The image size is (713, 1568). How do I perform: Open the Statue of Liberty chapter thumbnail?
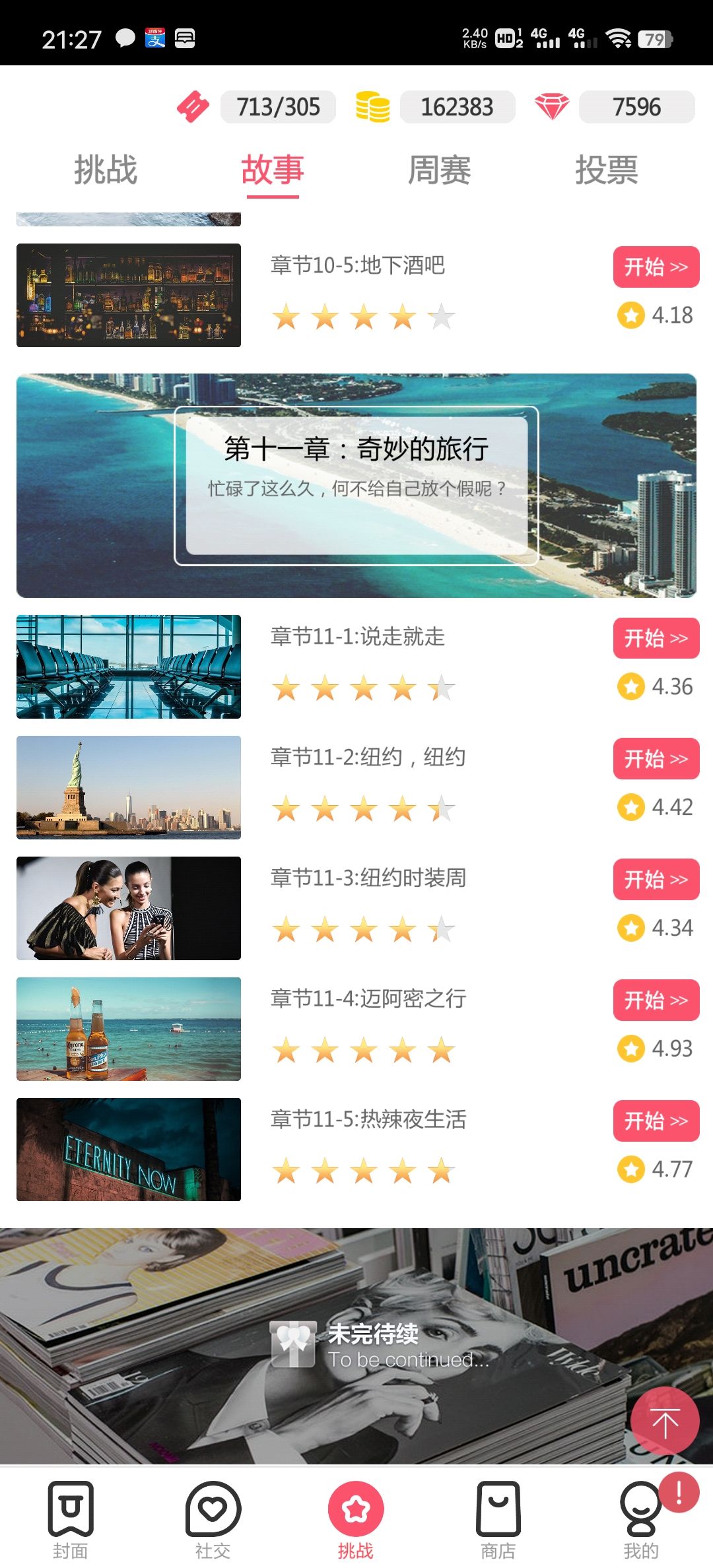point(129,787)
